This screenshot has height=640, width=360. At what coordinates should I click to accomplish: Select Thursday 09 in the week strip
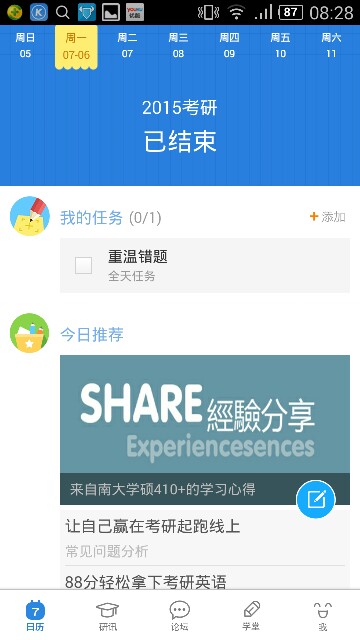229,46
